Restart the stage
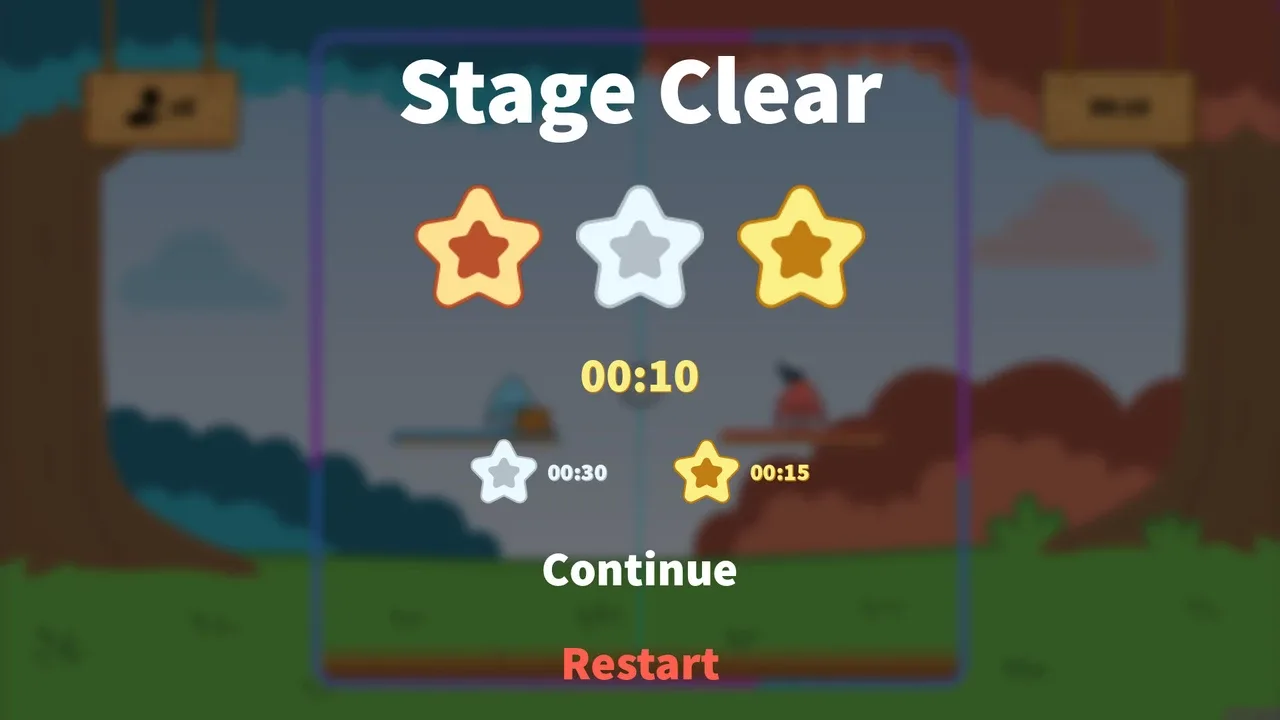The image size is (1280, 720). point(640,664)
